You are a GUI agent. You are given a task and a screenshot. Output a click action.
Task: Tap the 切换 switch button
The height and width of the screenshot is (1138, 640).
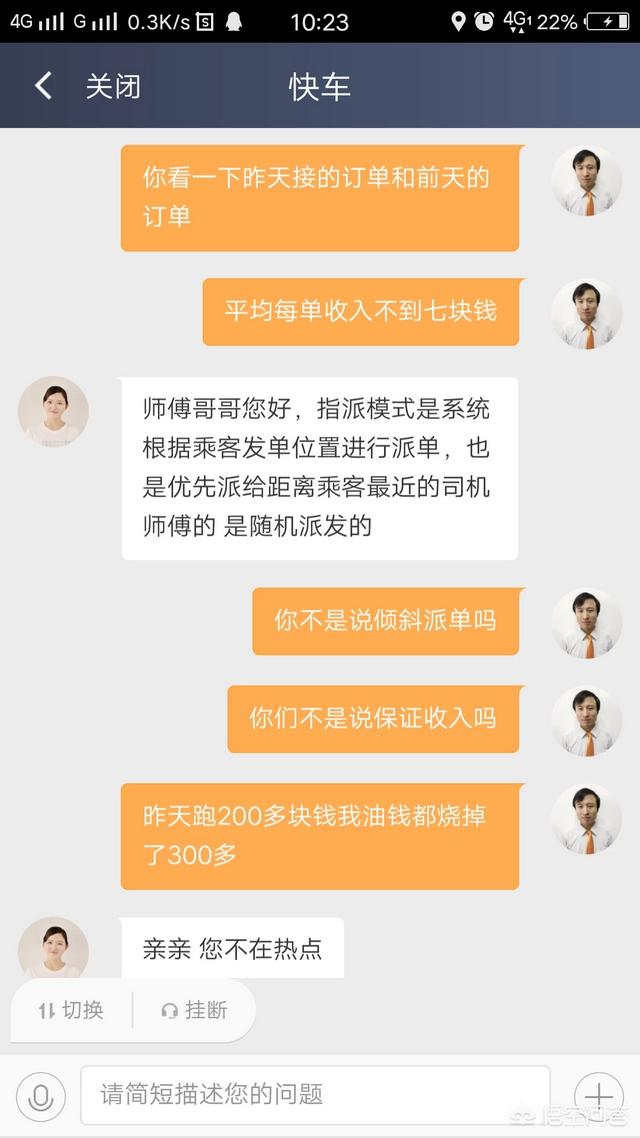click(72, 1010)
